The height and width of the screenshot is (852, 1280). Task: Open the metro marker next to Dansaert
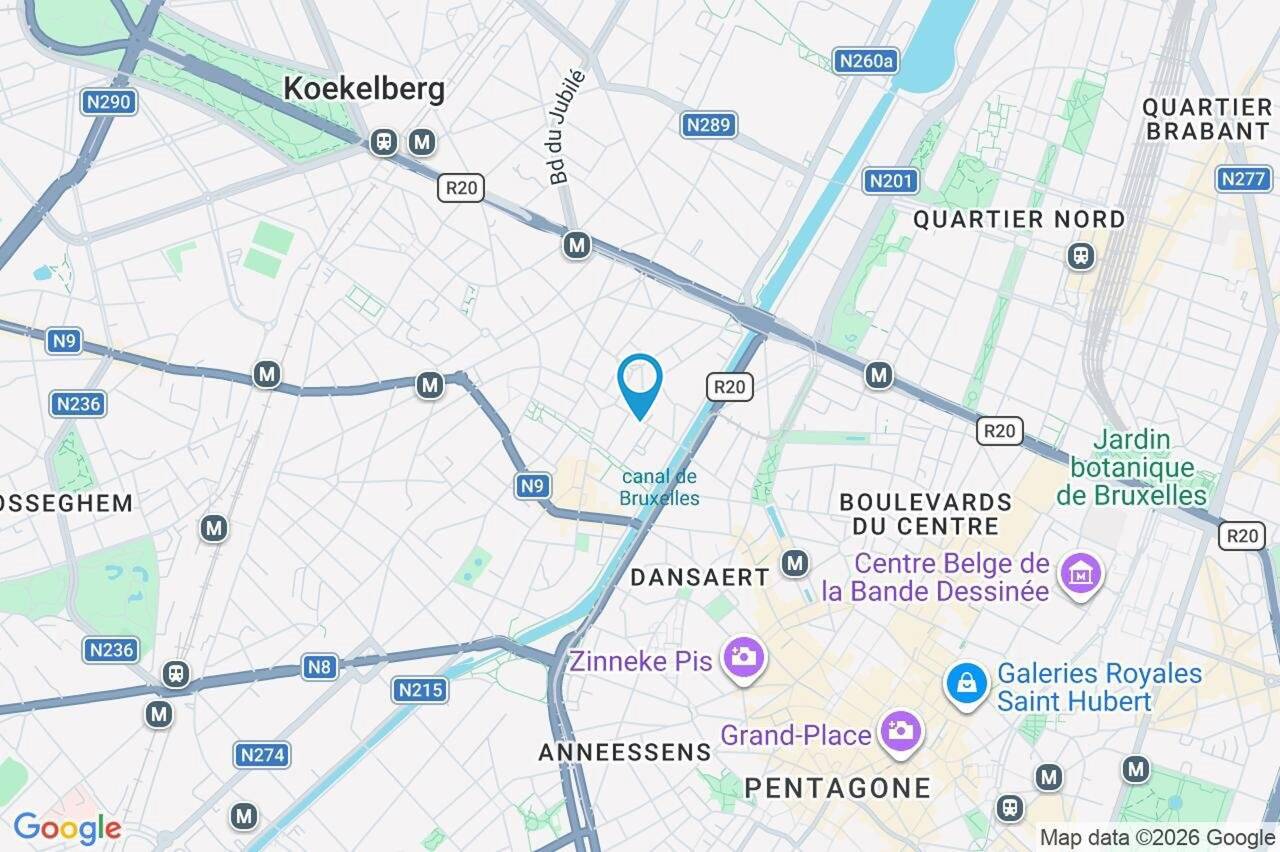[795, 564]
